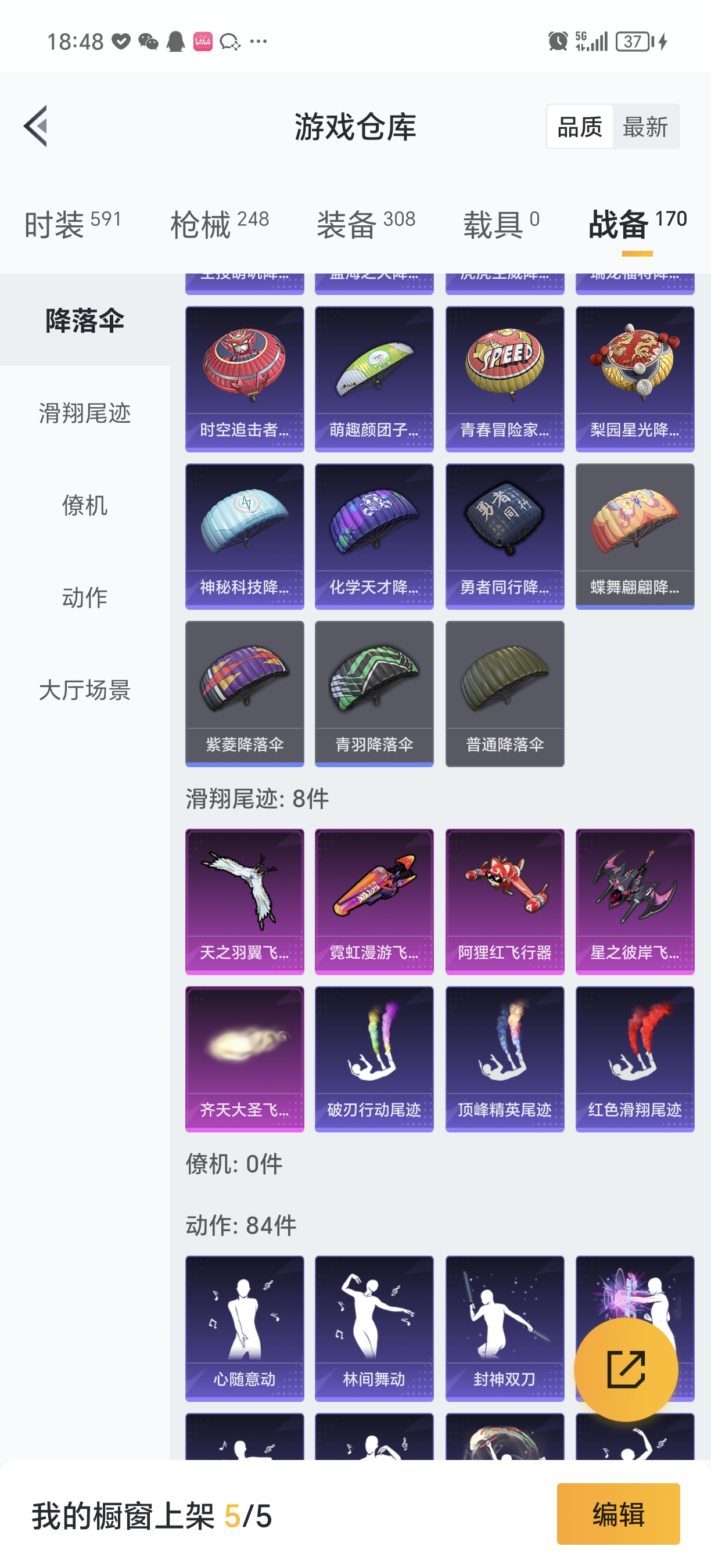
Task: Open the 紫菱降落伞 item
Action: (x=245, y=693)
